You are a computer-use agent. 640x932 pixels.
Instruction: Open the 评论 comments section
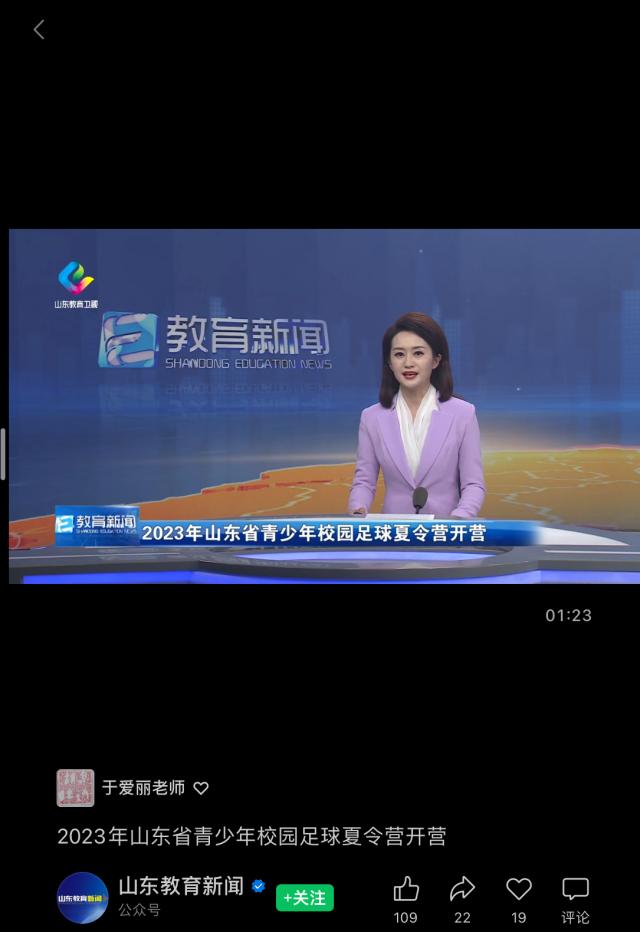pyautogui.click(x=575, y=889)
